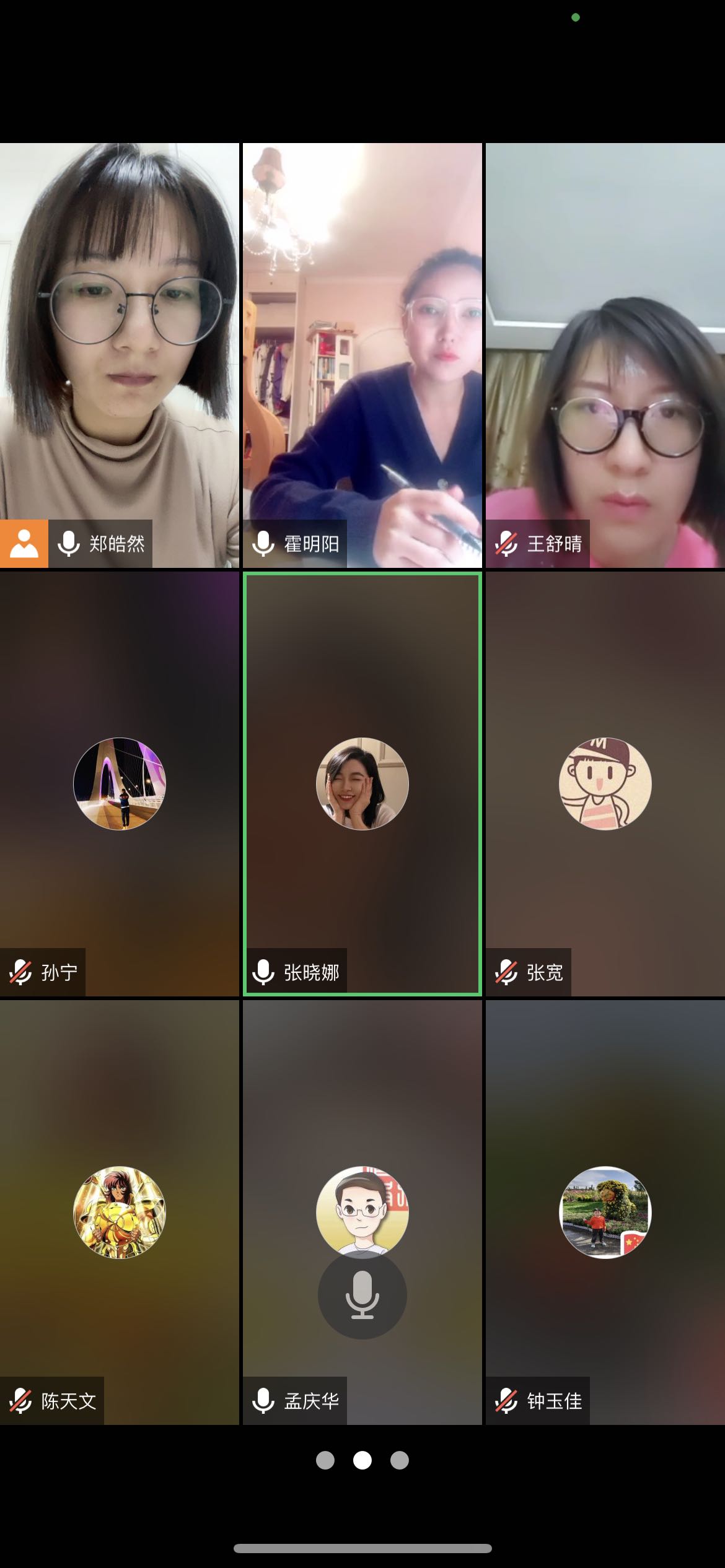Viewport: 725px width, 1568px height.
Task: Tap participant tile 张宽
Action: coord(605,783)
